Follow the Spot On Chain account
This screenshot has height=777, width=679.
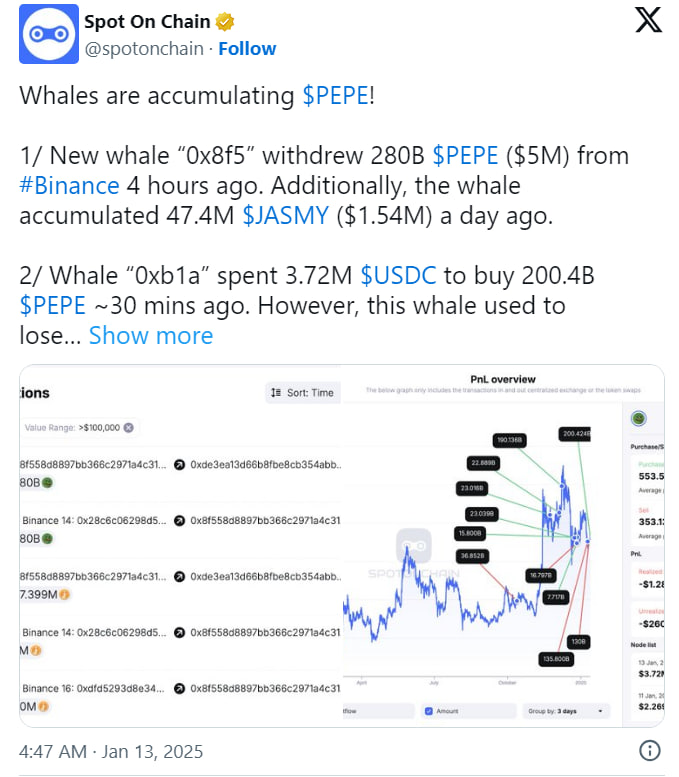click(x=247, y=48)
